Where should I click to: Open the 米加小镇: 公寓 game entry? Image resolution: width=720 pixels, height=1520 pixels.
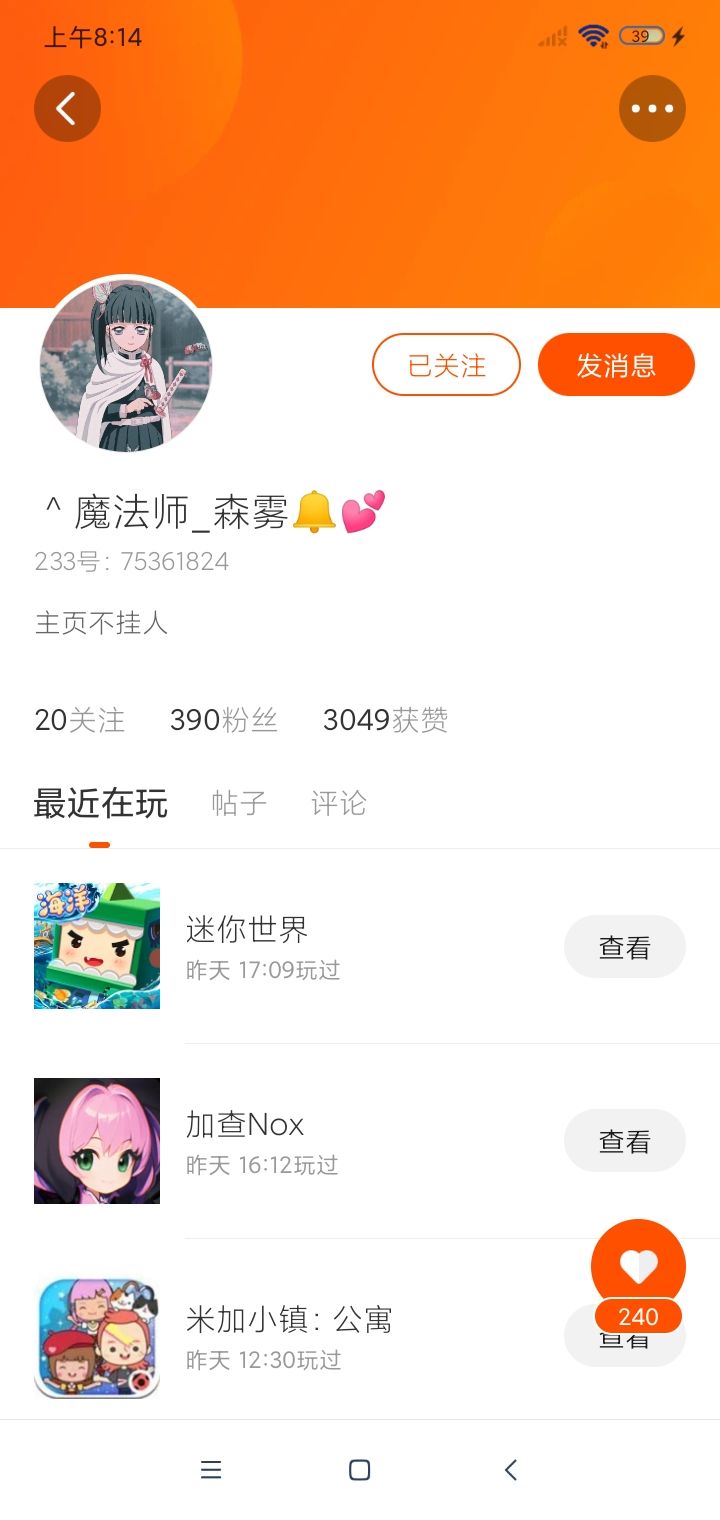288,1335
